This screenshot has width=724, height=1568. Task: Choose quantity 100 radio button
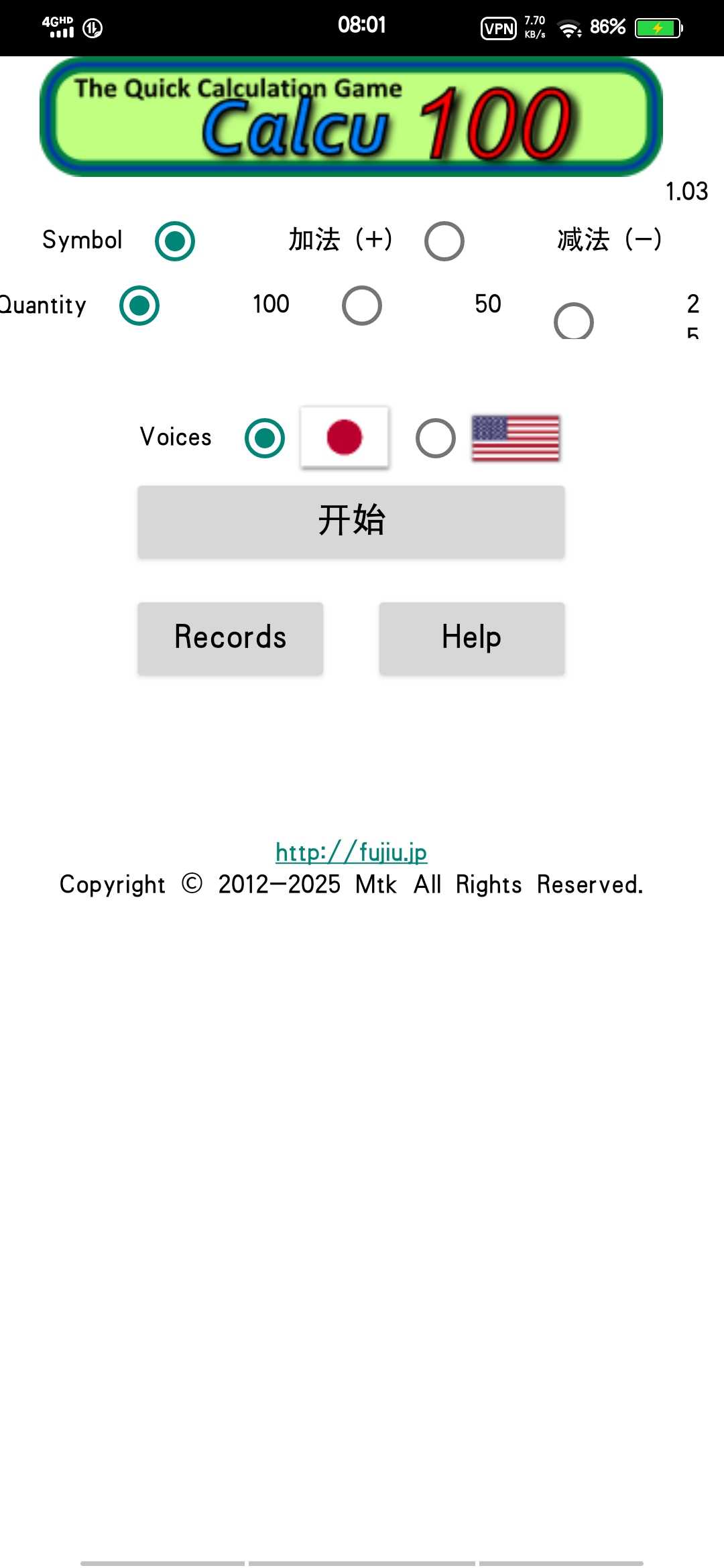coord(139,306)
